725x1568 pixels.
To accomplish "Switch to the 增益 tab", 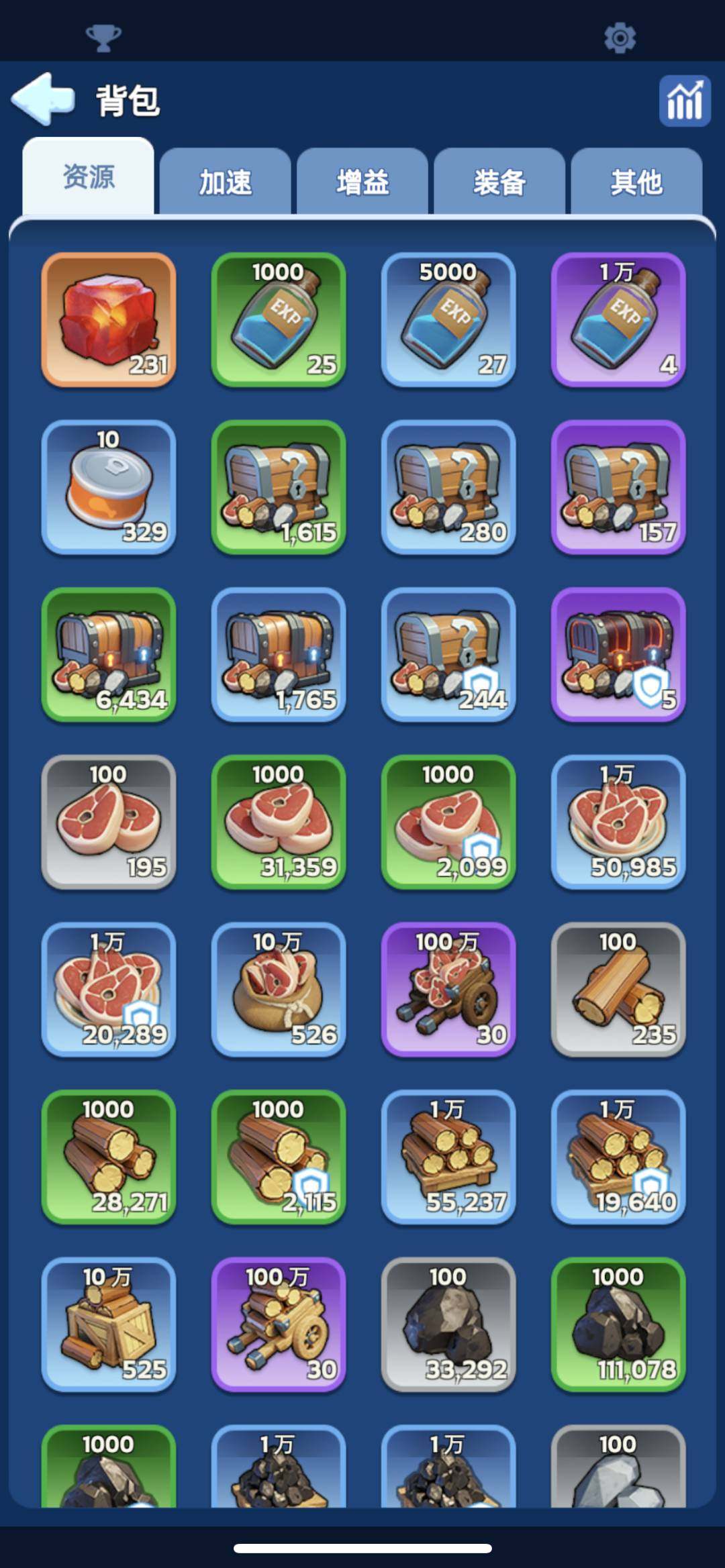I will coord(362,182).
